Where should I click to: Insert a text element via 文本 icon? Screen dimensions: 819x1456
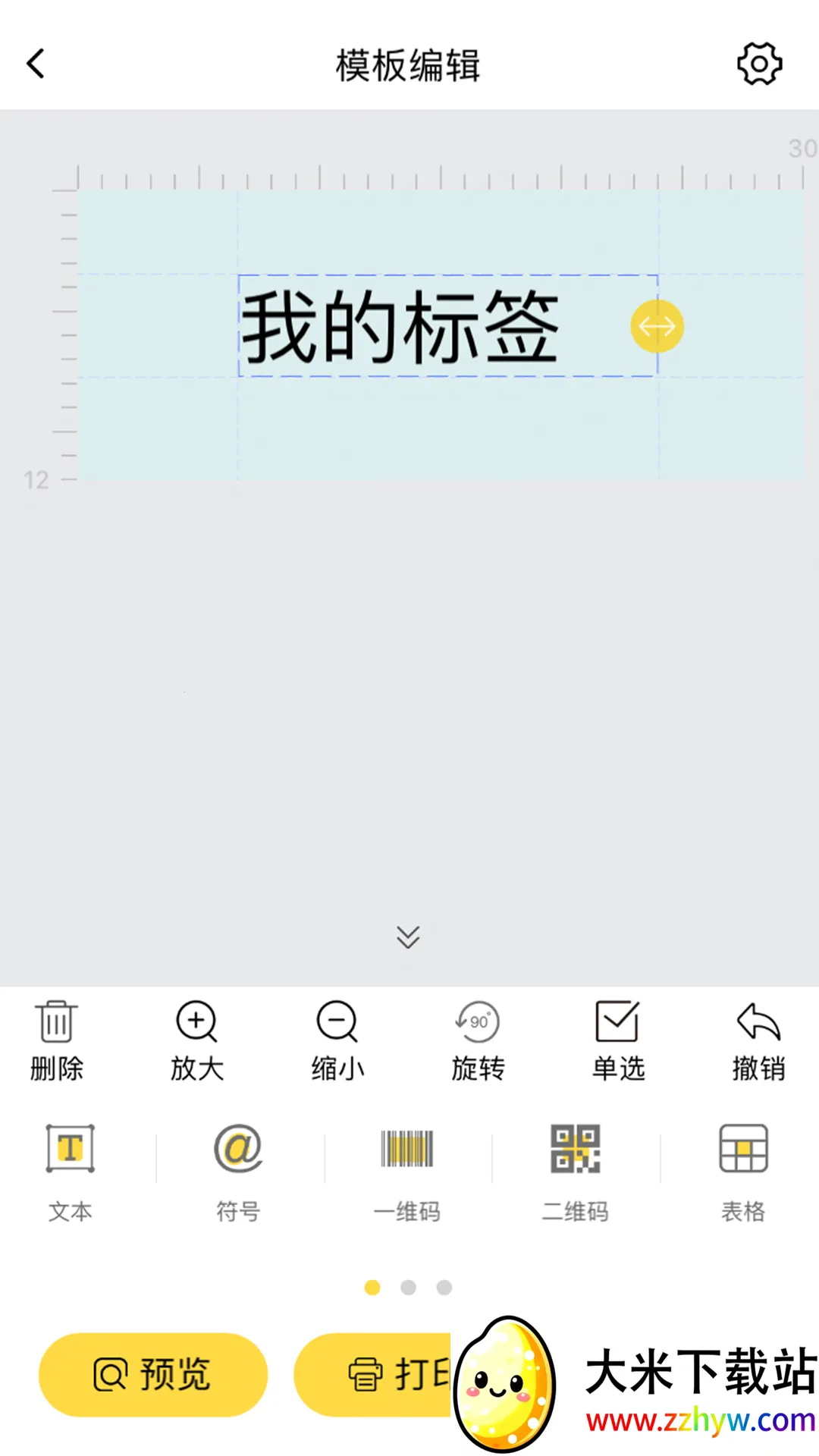coord(70,1149)
